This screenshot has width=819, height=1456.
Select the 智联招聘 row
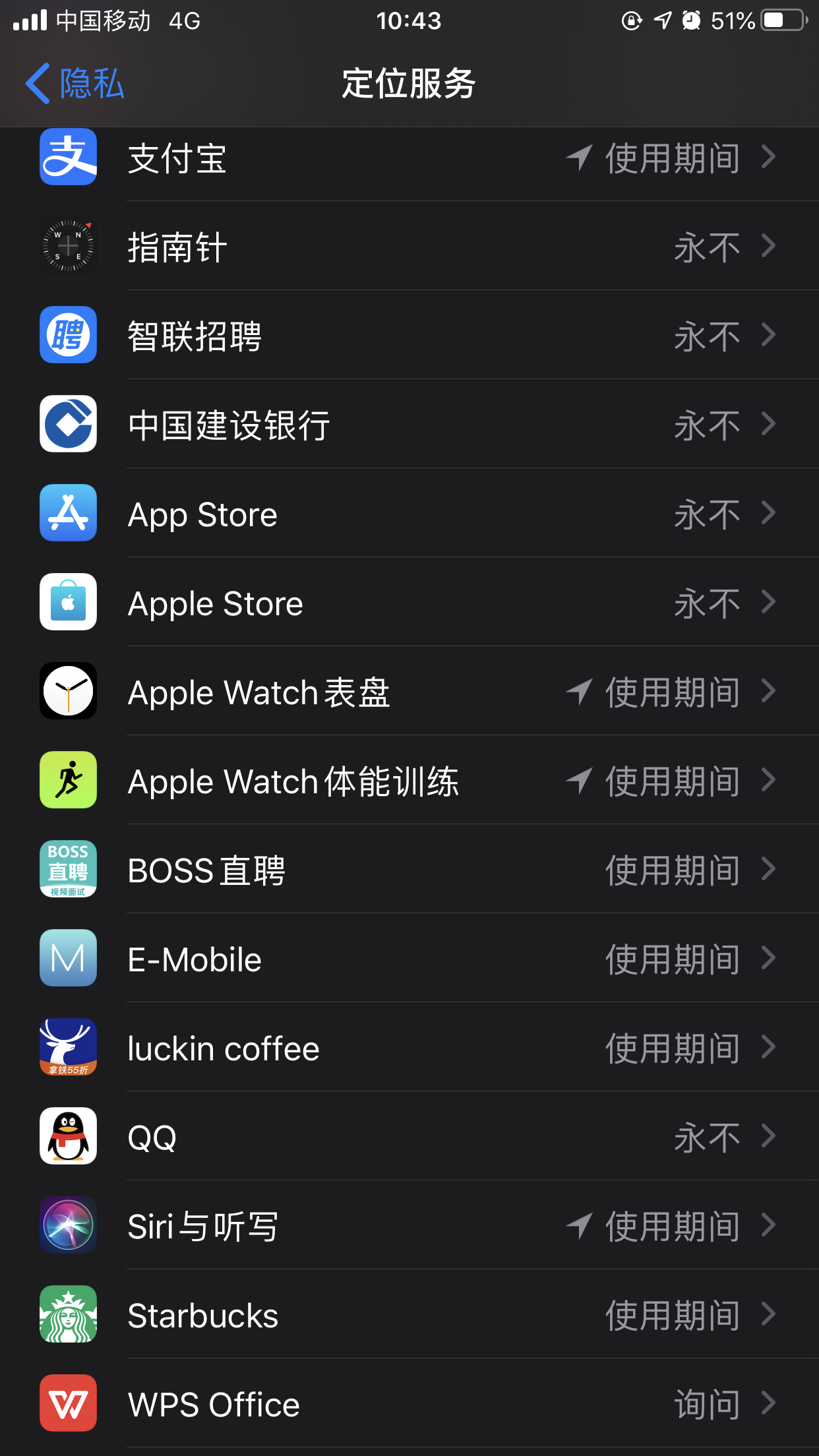click(409, 336)
